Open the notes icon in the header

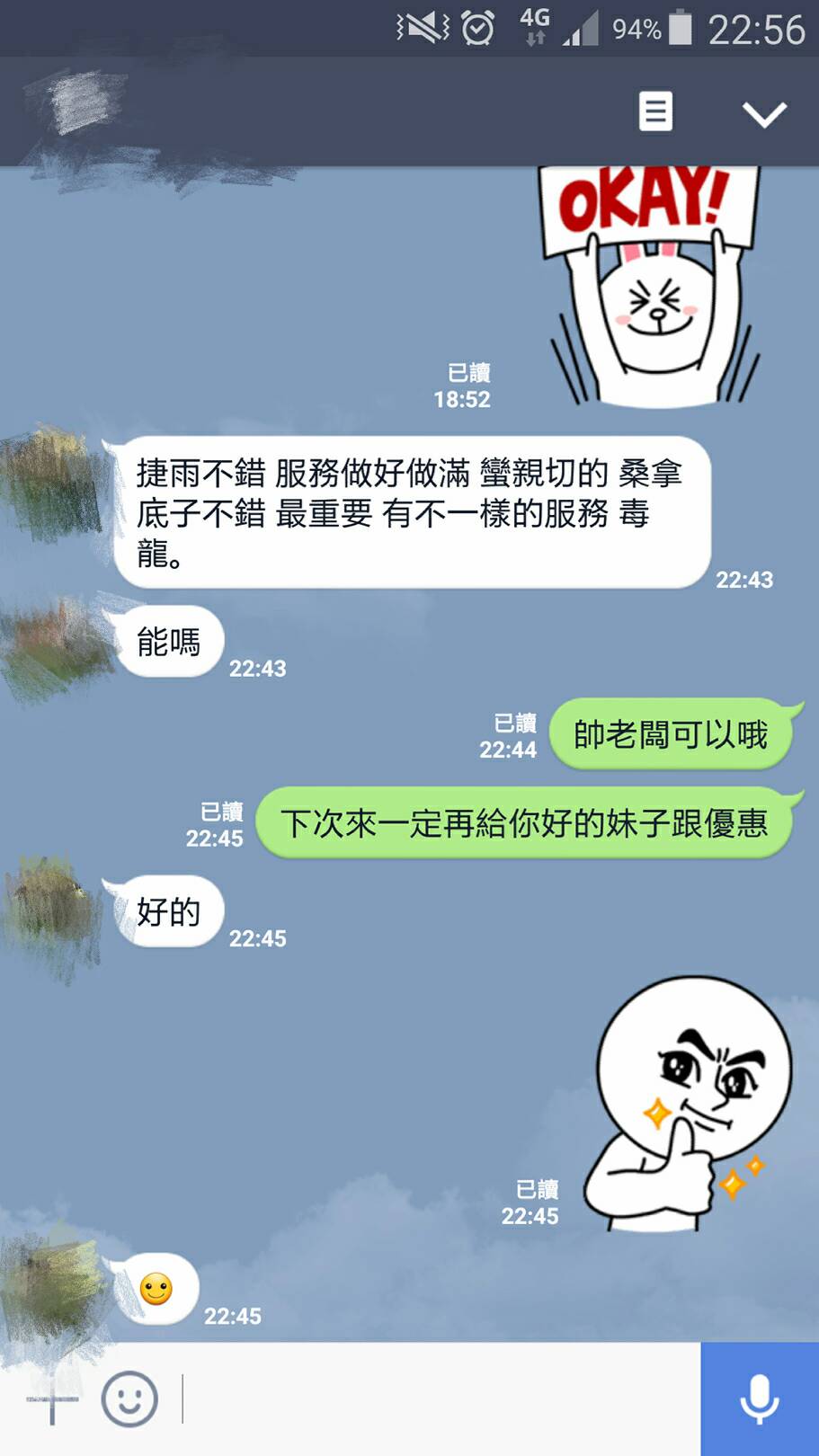coord(655,112)
